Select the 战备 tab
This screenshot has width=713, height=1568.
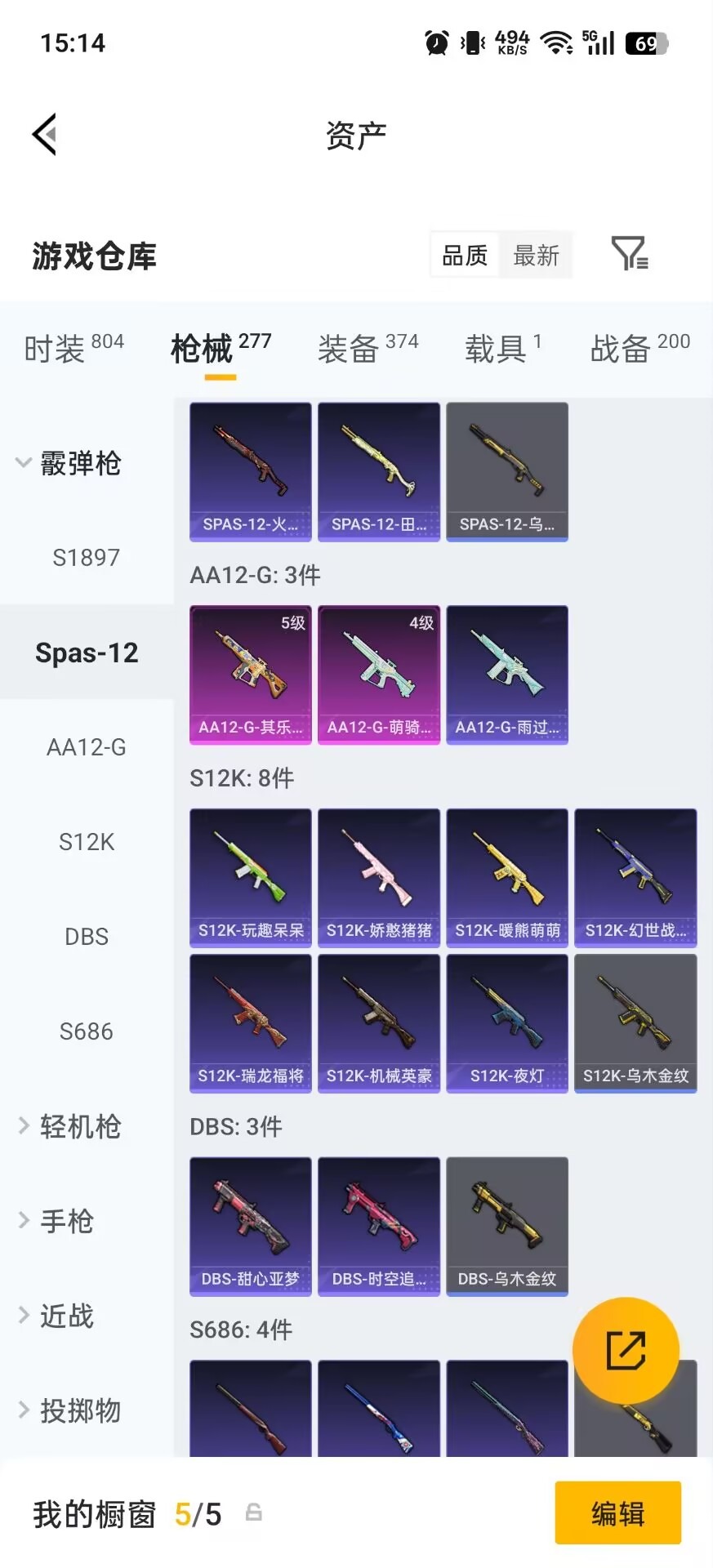[x=640, y=349]
